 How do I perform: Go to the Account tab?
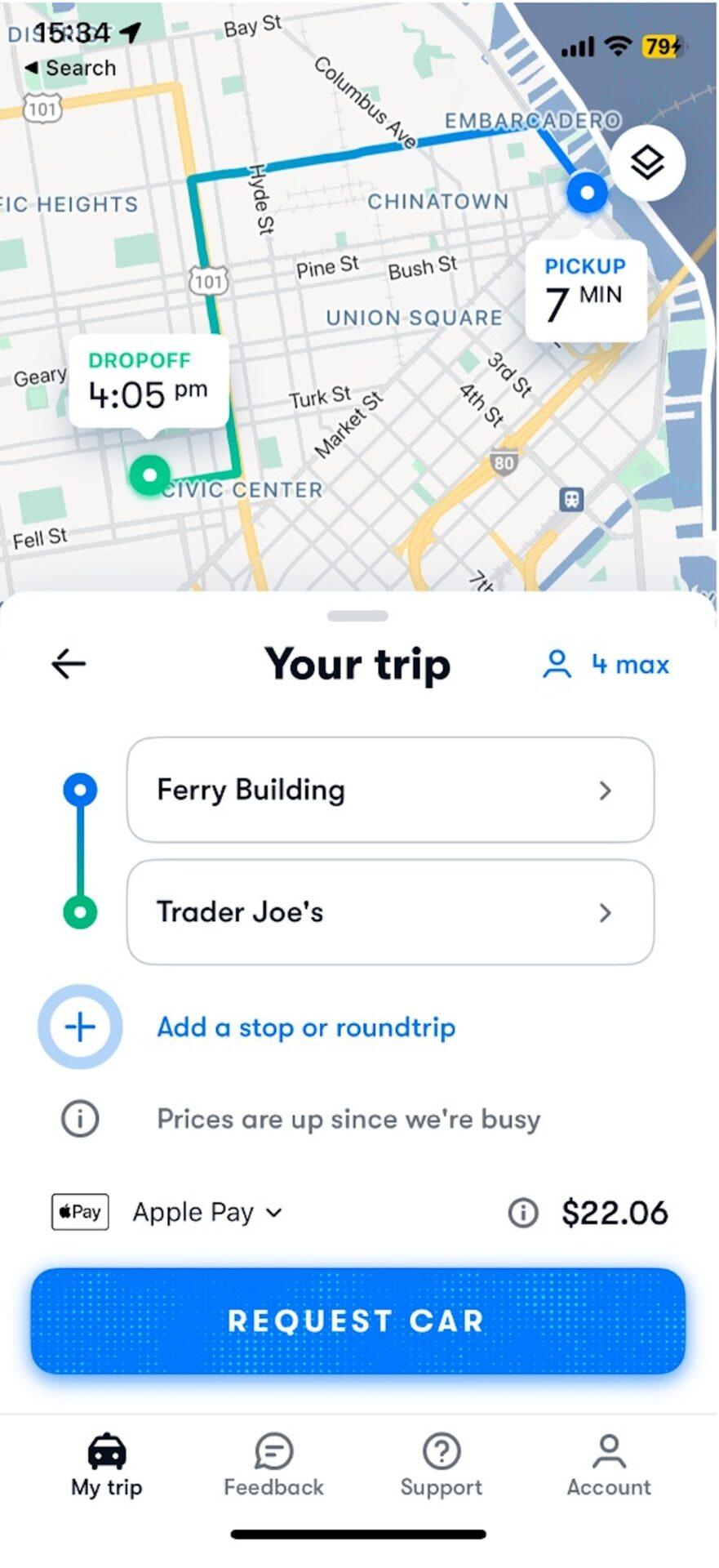pyautogui.click(x=609, y=1467)
